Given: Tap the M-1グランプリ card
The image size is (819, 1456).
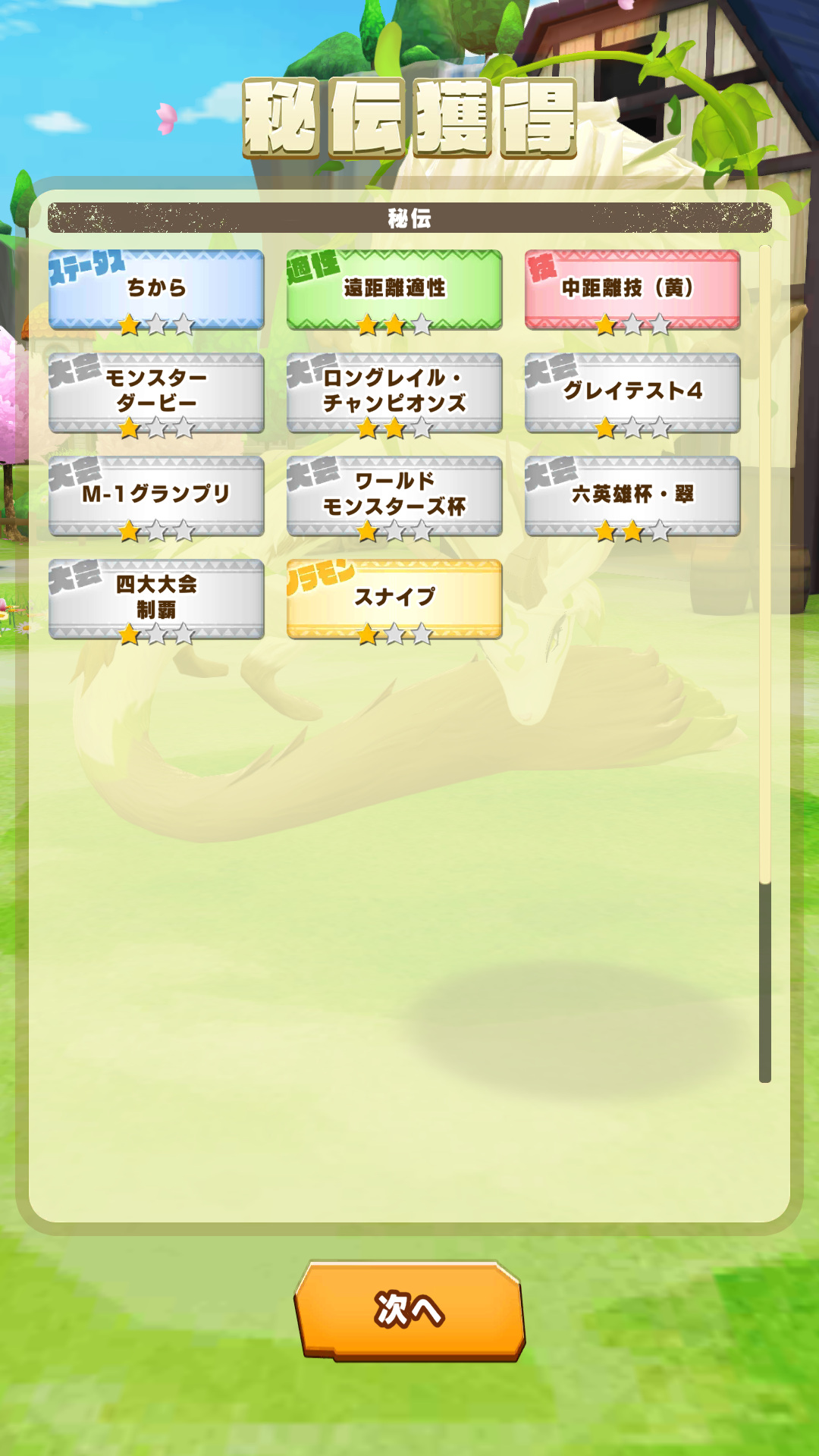Looking at the screenshot, I should [x=156, y=496].
